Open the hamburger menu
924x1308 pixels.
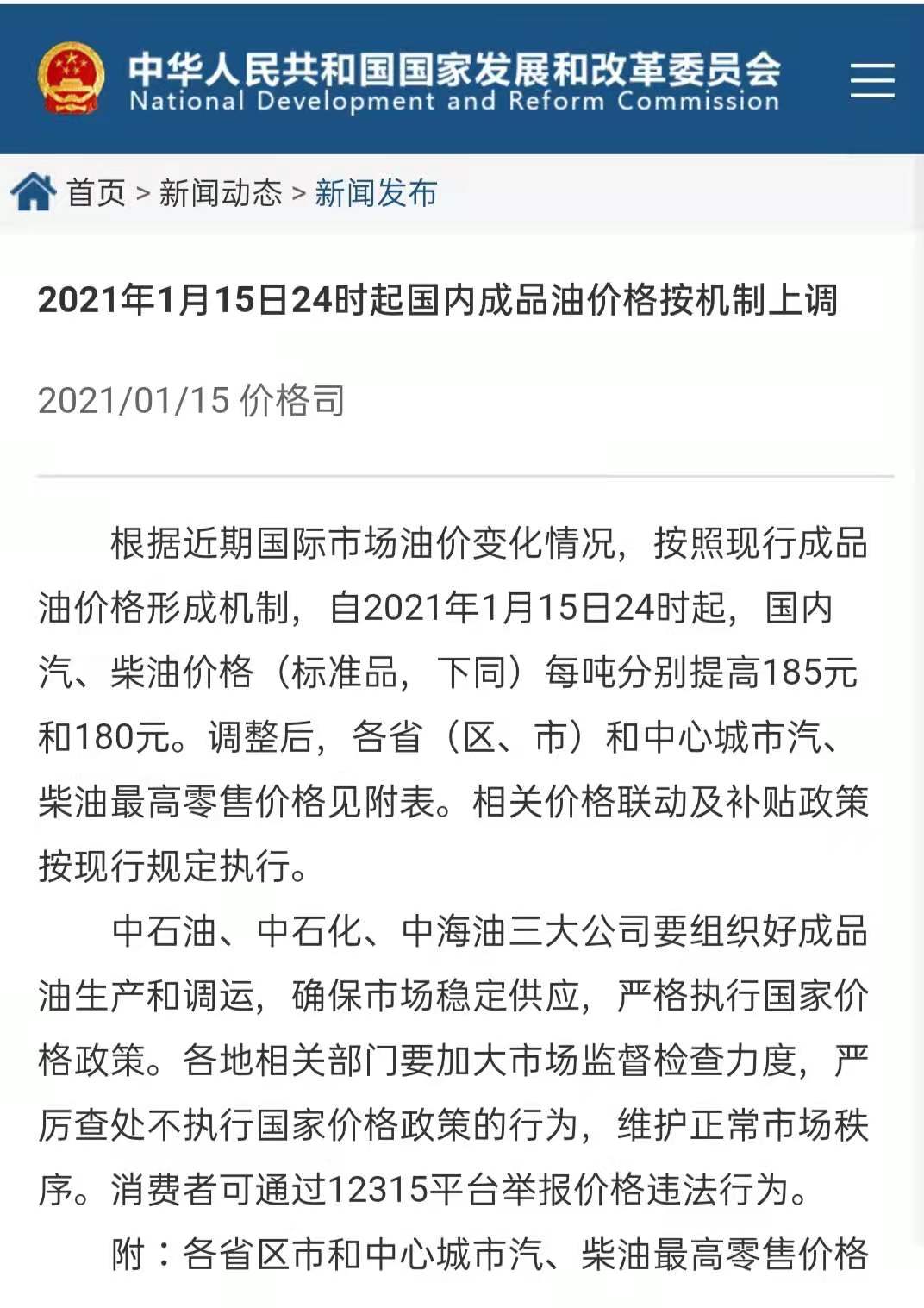tap(871, 80)
